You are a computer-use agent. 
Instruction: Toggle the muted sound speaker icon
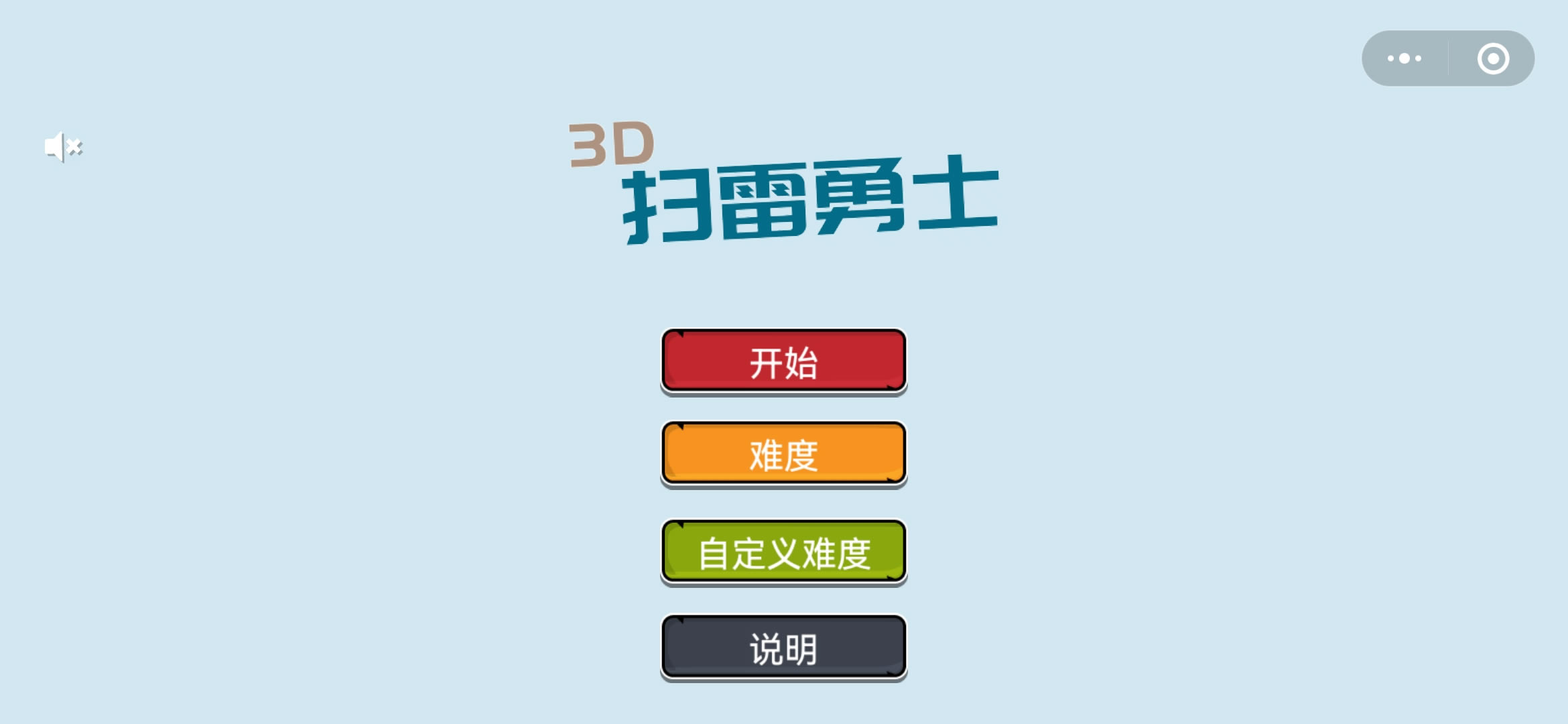63,147
